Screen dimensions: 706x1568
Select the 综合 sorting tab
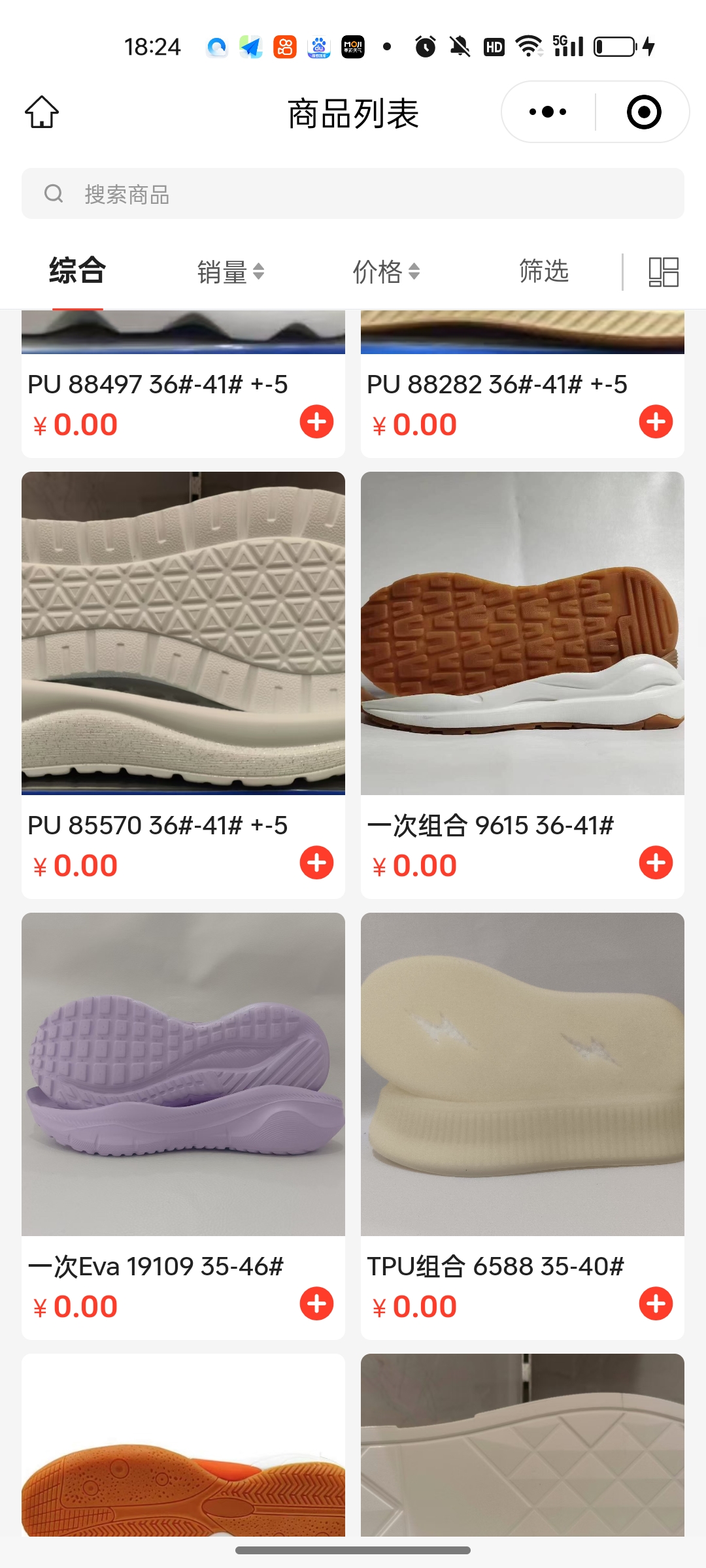tap(77, 270)
